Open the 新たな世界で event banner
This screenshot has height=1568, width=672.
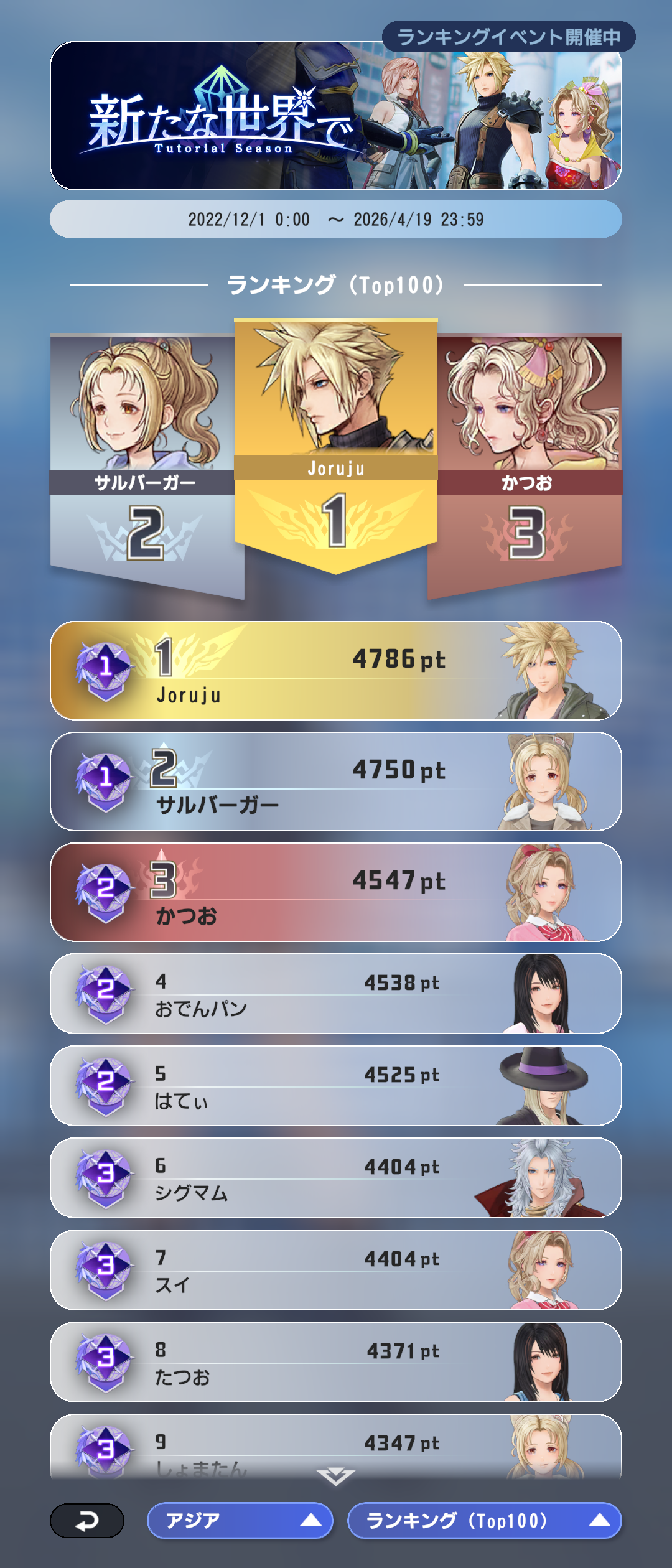tap(336, 116)
